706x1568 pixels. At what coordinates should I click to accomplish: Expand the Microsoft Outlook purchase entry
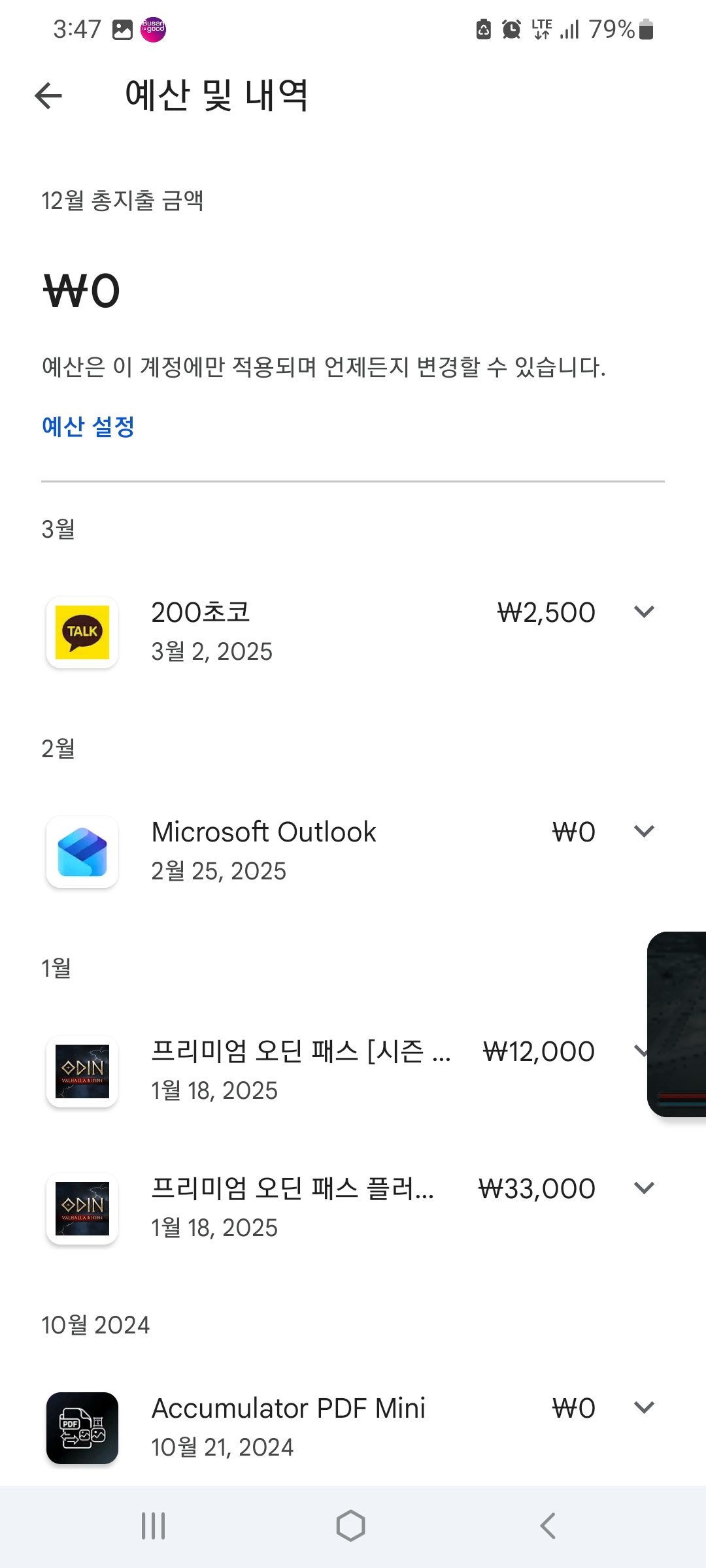point(644,832)
